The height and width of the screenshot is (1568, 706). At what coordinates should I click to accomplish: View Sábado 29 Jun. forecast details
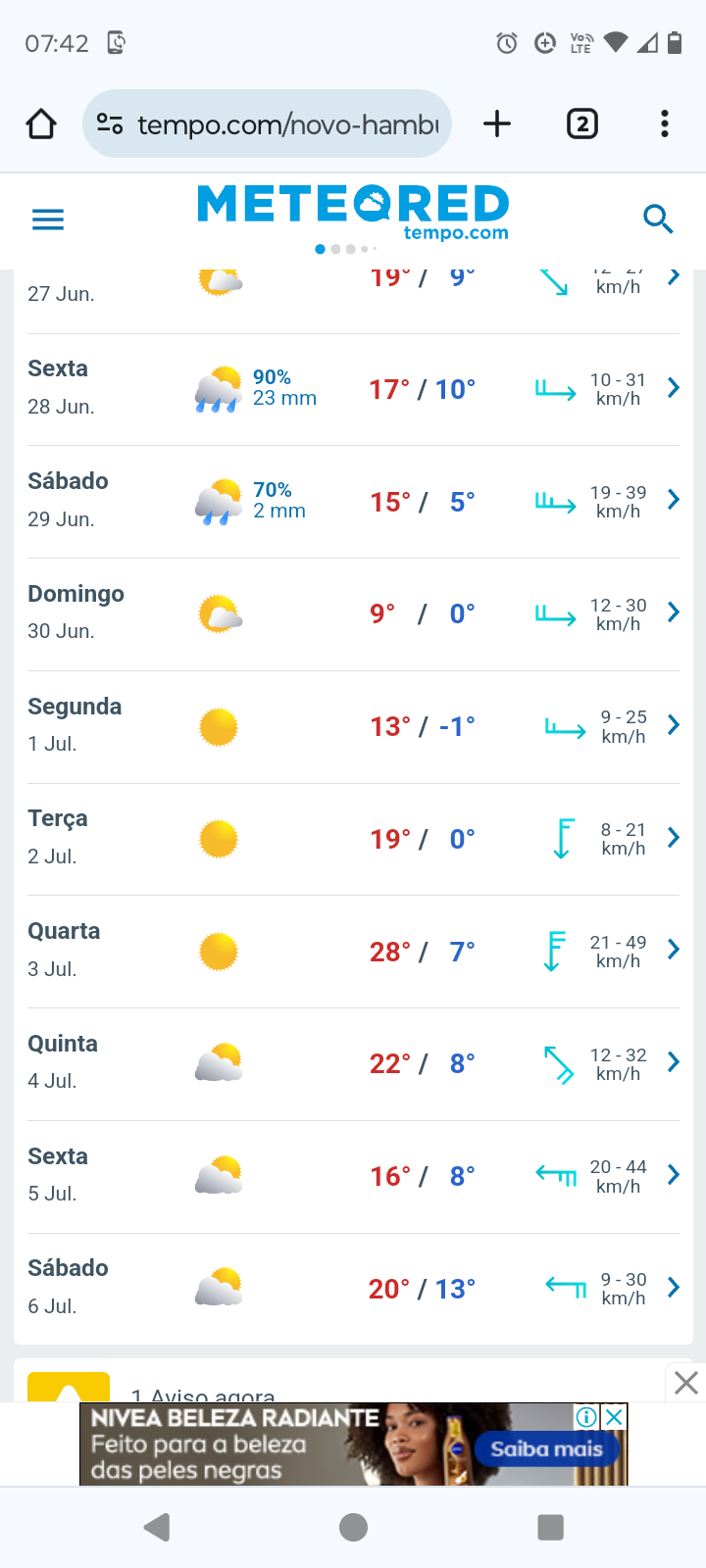[353, 503]
